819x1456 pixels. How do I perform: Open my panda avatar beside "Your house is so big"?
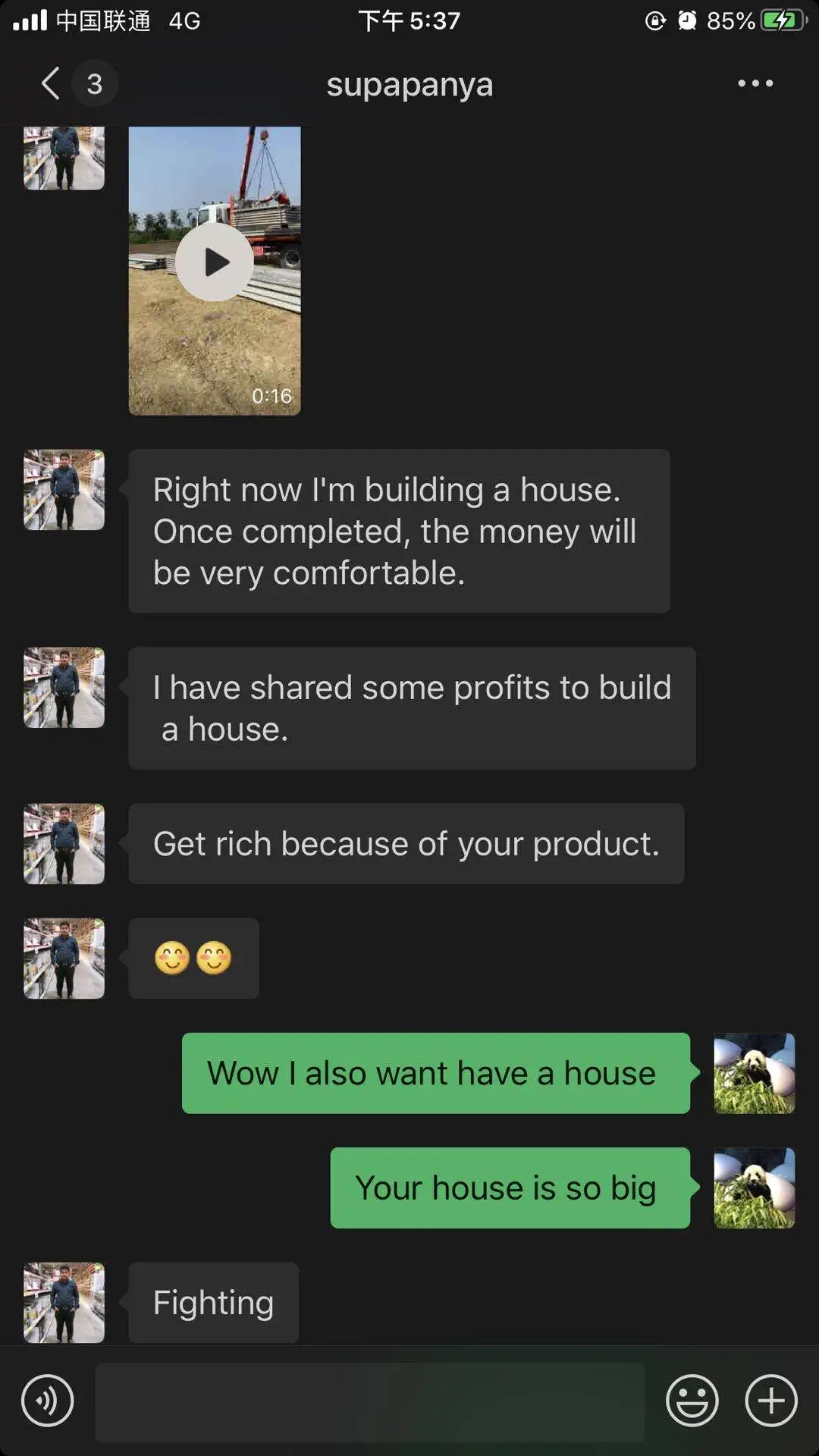[754, 1188]
